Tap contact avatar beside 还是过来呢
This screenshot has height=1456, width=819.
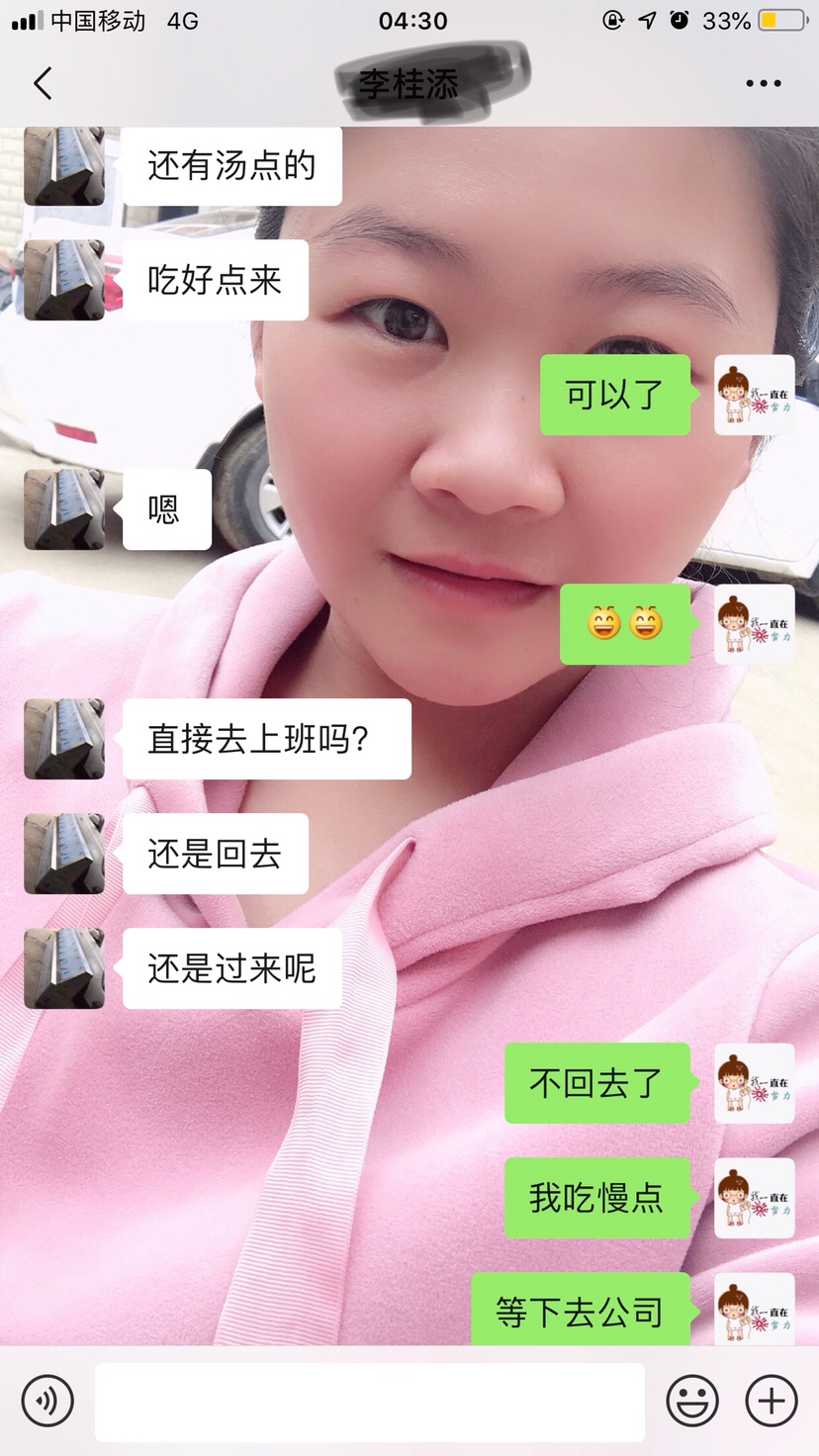[64, 968]
